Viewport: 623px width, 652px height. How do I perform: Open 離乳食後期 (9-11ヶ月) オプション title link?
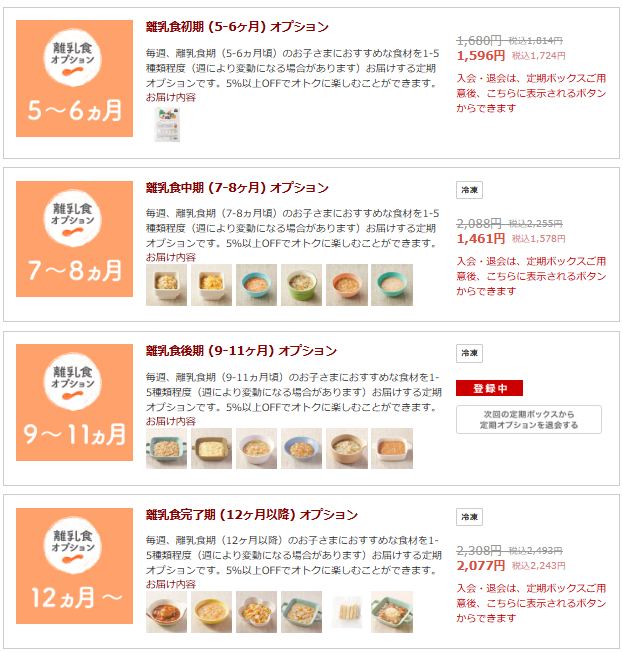coord(241,351)
